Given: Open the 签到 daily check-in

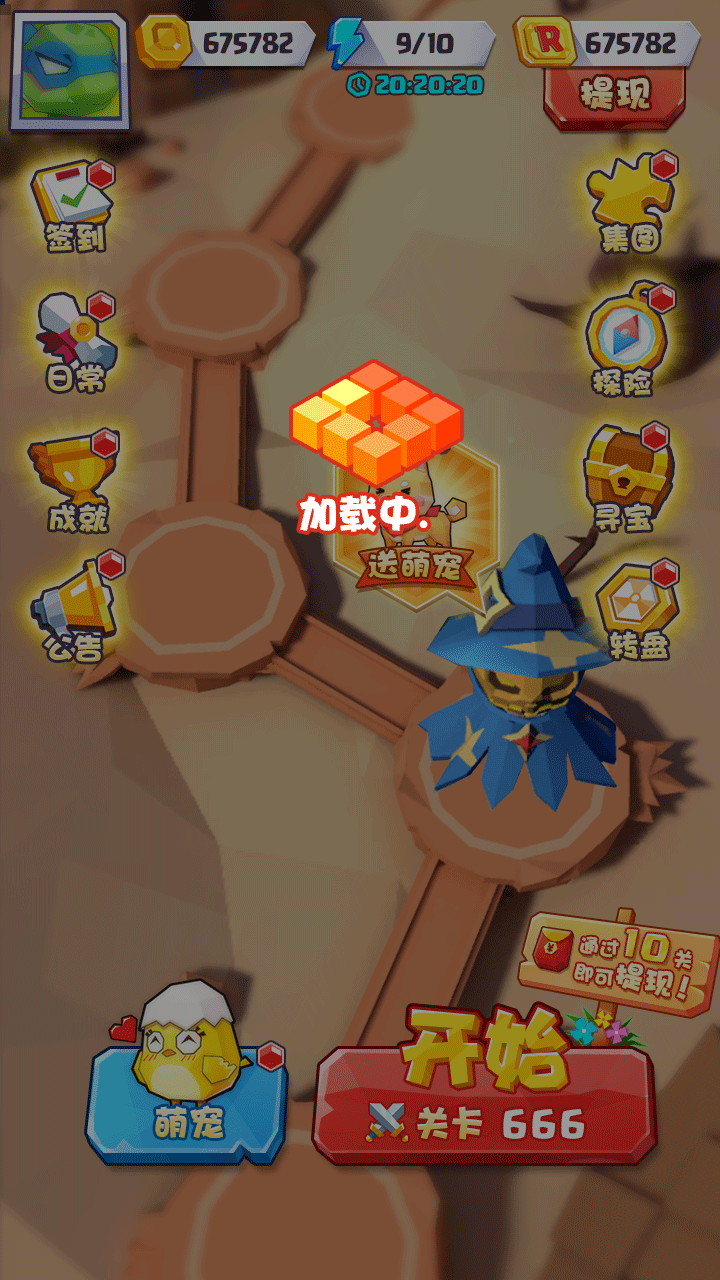Looking at the screenshot, I should [75, 205].
